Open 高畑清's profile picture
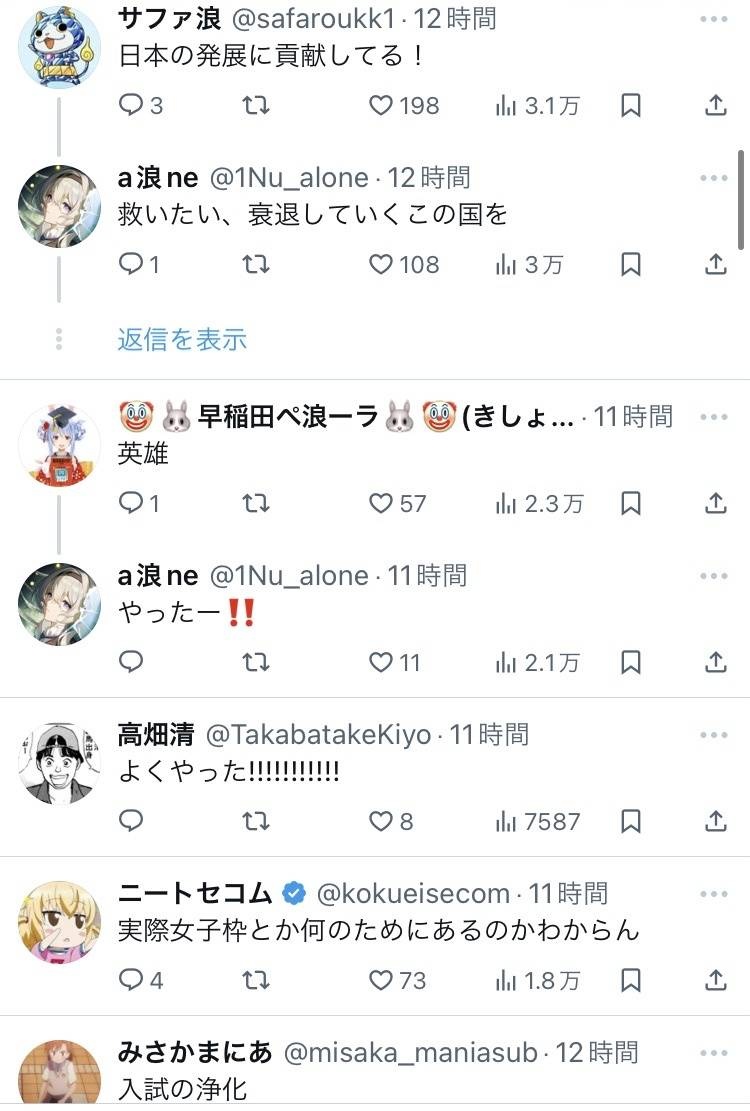Screen dimensions: 750x1111 (x=60, y=764)
